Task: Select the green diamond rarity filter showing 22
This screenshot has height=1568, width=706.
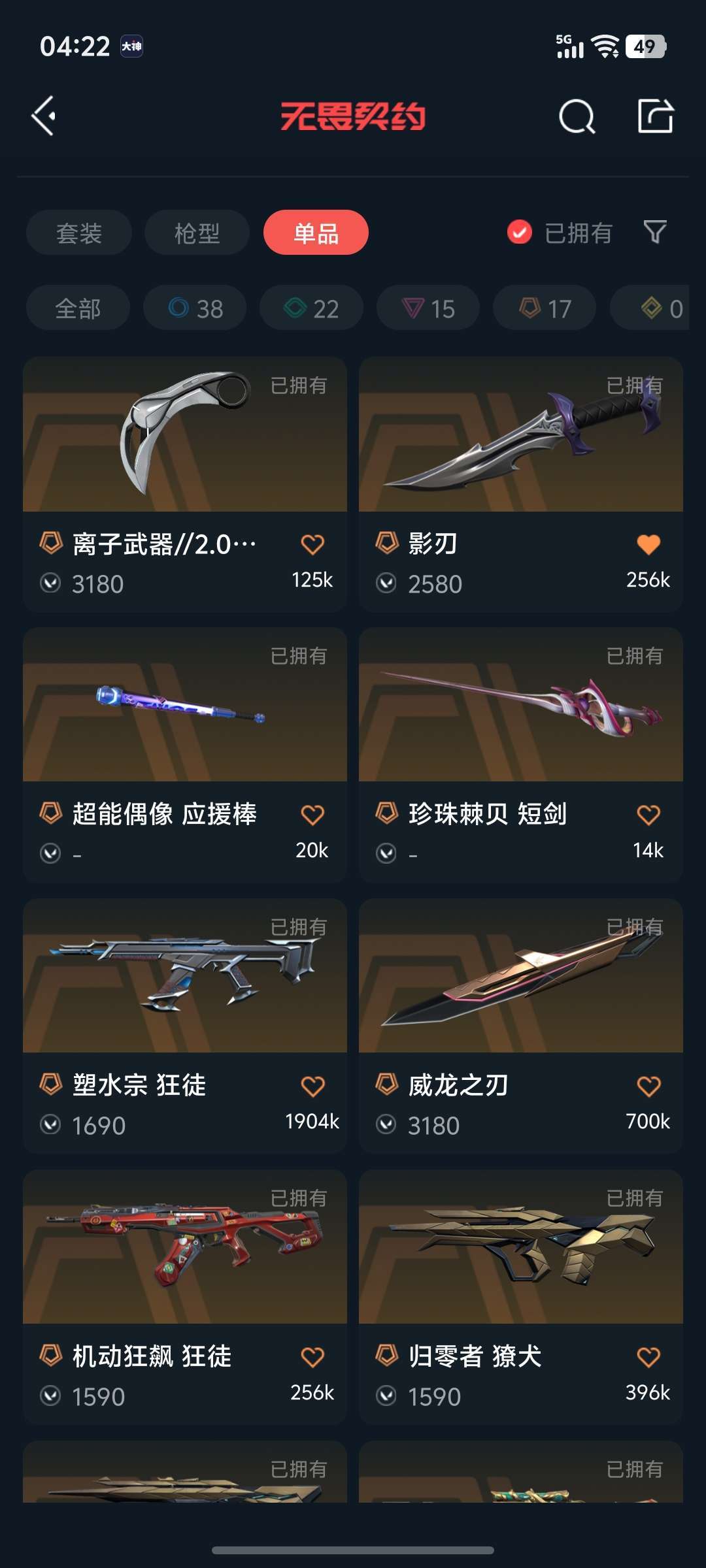Action: [311, 307]
